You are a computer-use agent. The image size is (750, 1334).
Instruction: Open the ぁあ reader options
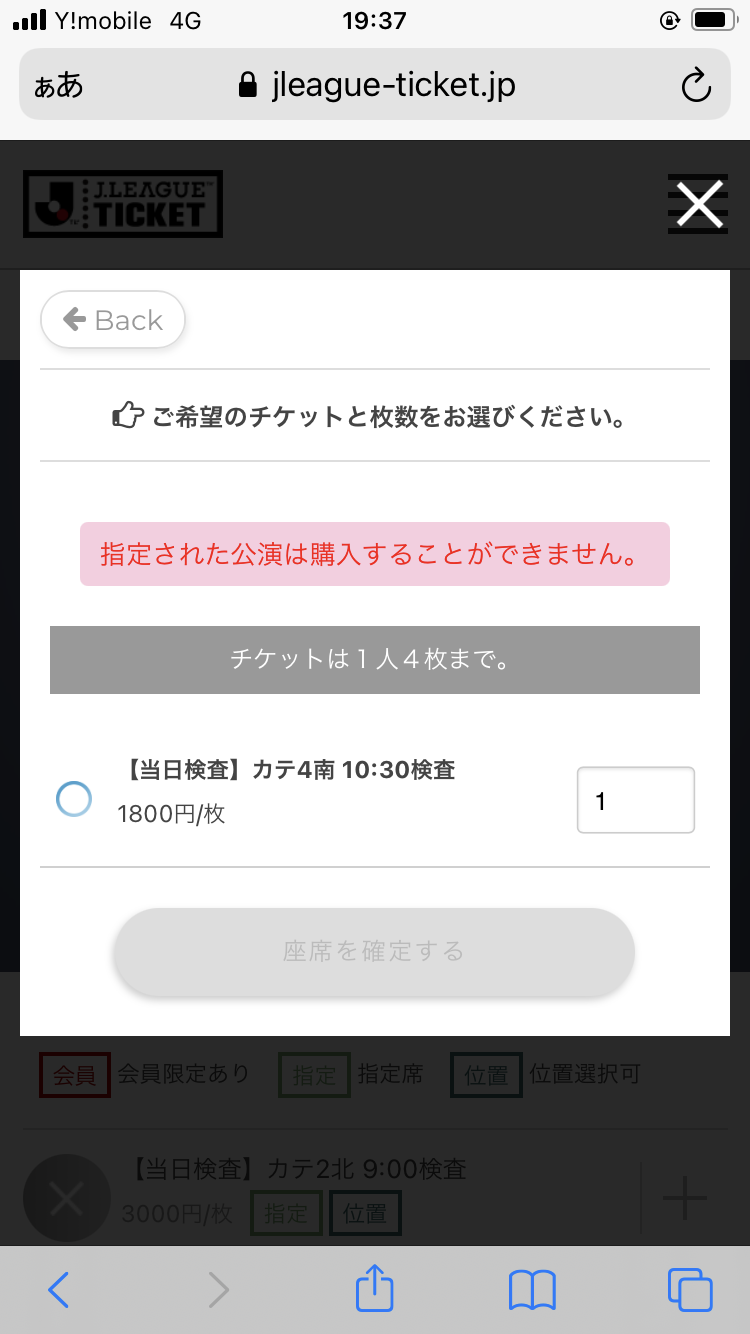pos(59,86)
